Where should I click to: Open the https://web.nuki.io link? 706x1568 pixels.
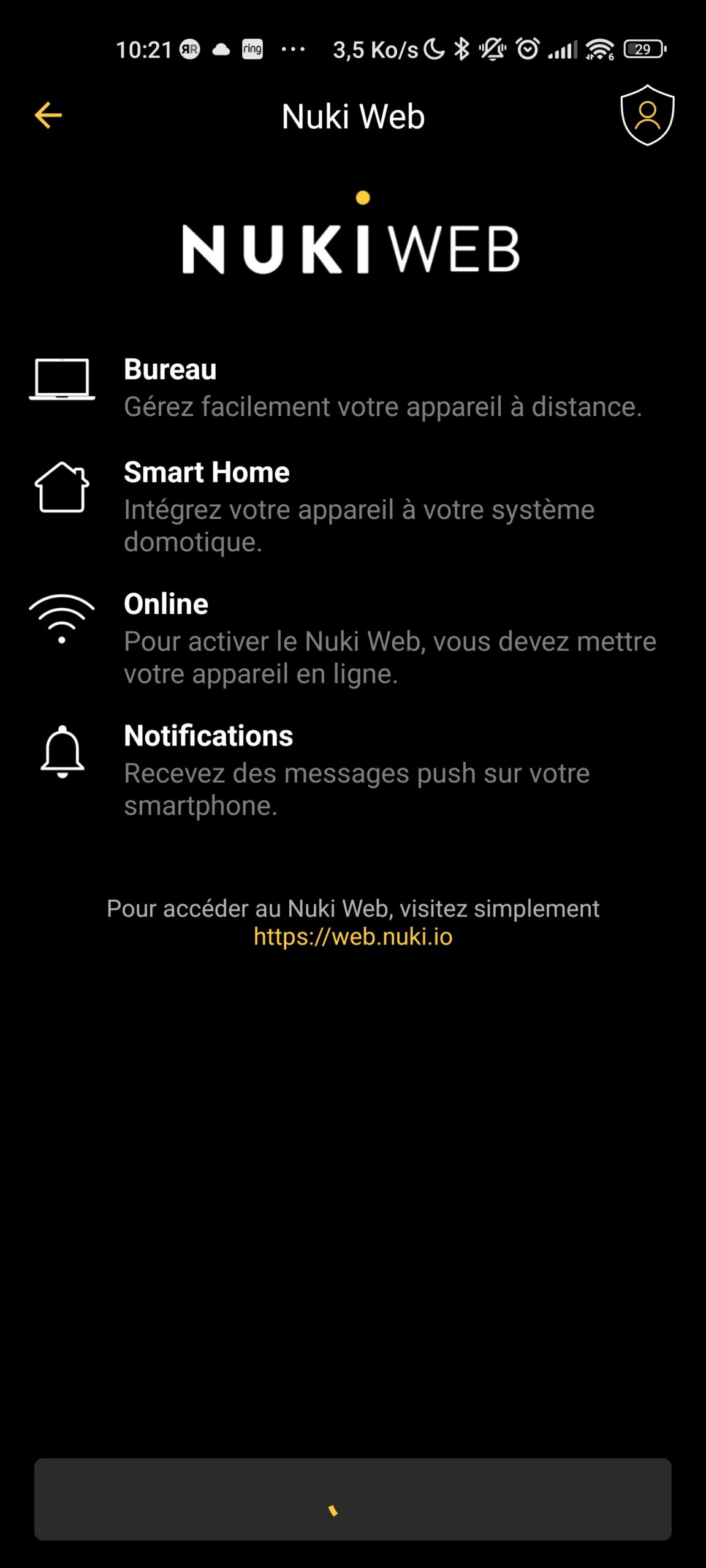[x=353, y=937]
